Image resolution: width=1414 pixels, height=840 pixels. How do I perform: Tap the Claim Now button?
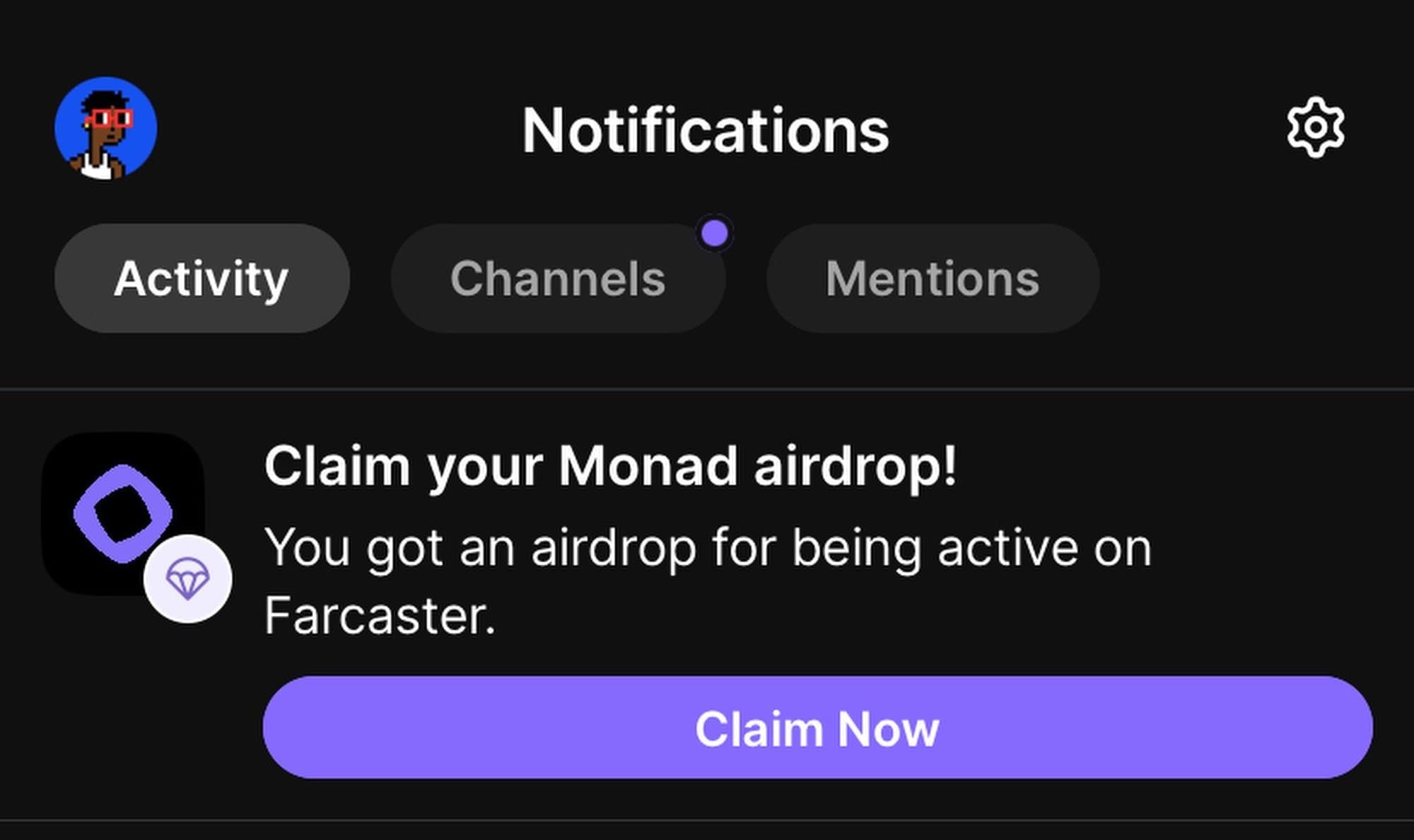click(817, 728)
